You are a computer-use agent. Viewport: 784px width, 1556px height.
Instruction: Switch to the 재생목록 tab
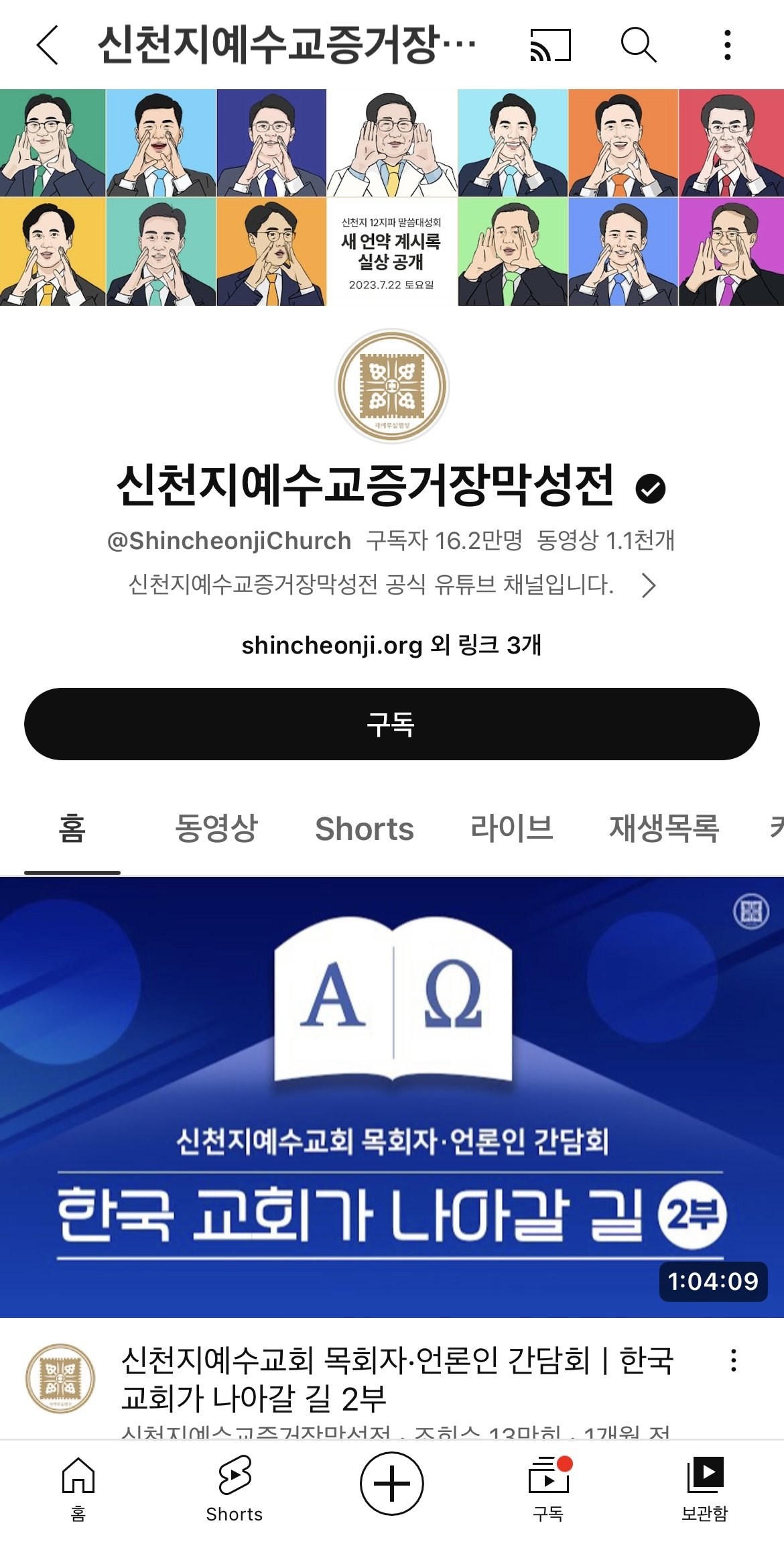[x=664, y=828]
